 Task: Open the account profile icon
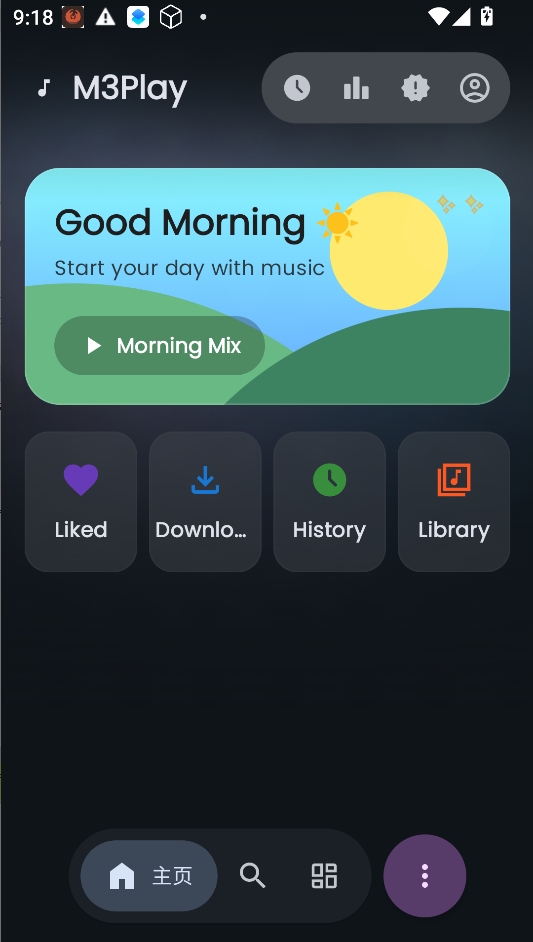pos(475,88)
